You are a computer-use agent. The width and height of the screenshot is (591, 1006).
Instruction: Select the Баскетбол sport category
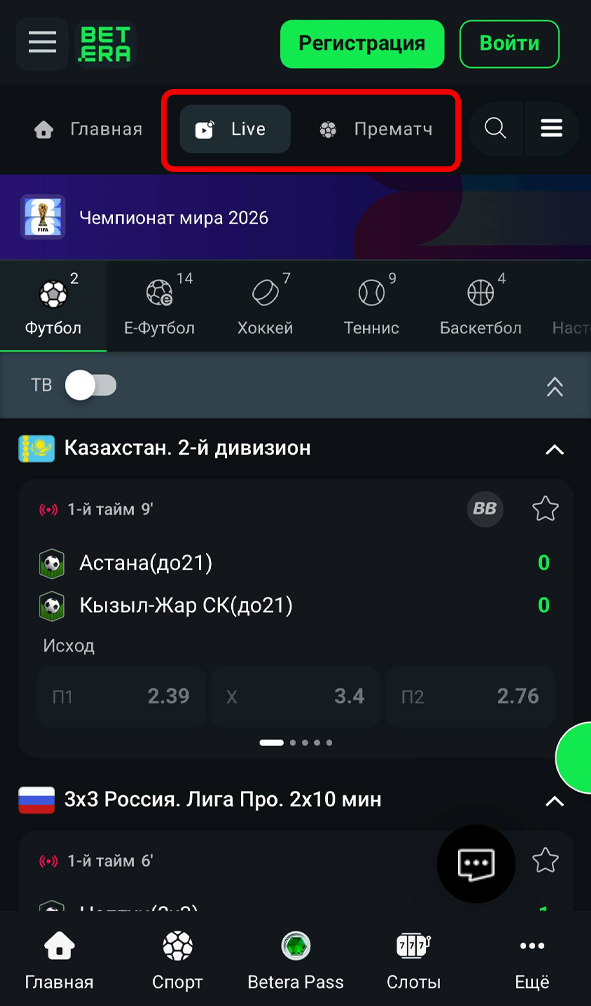481,306
